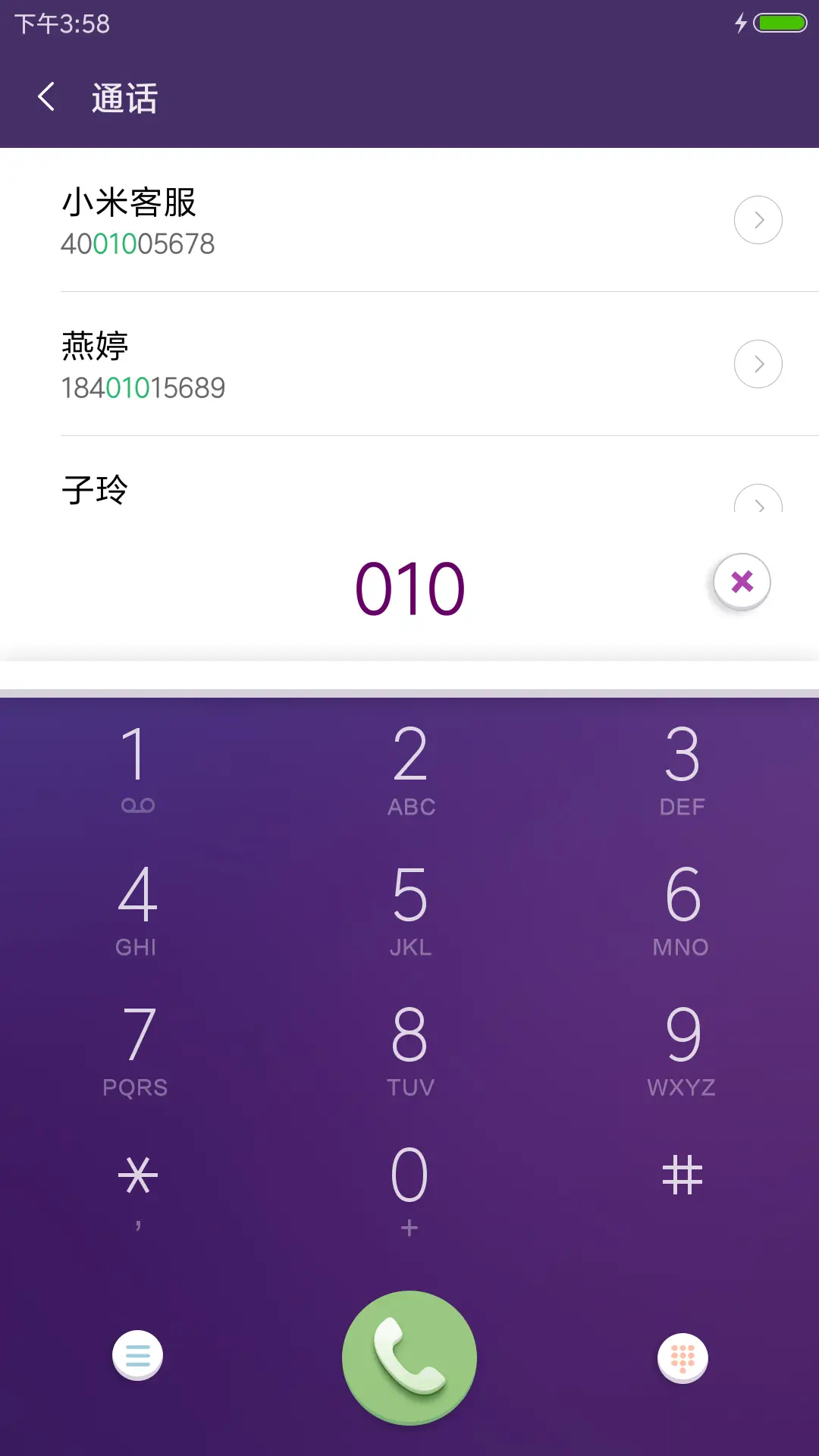Open the dial pad options menu icon
819x1456 pixels.
click(136, 1357)
